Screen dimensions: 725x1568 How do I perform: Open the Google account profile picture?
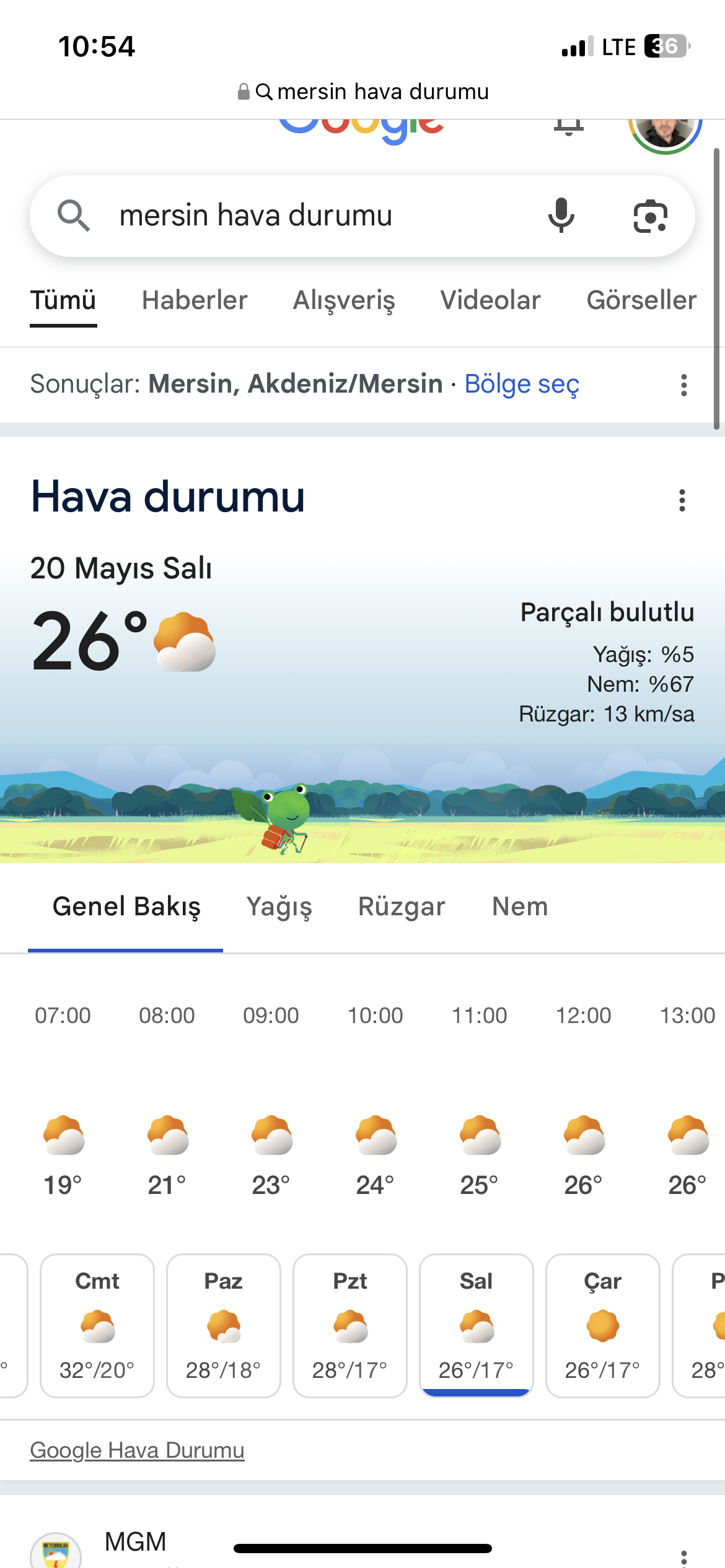(x=665, y=131)
